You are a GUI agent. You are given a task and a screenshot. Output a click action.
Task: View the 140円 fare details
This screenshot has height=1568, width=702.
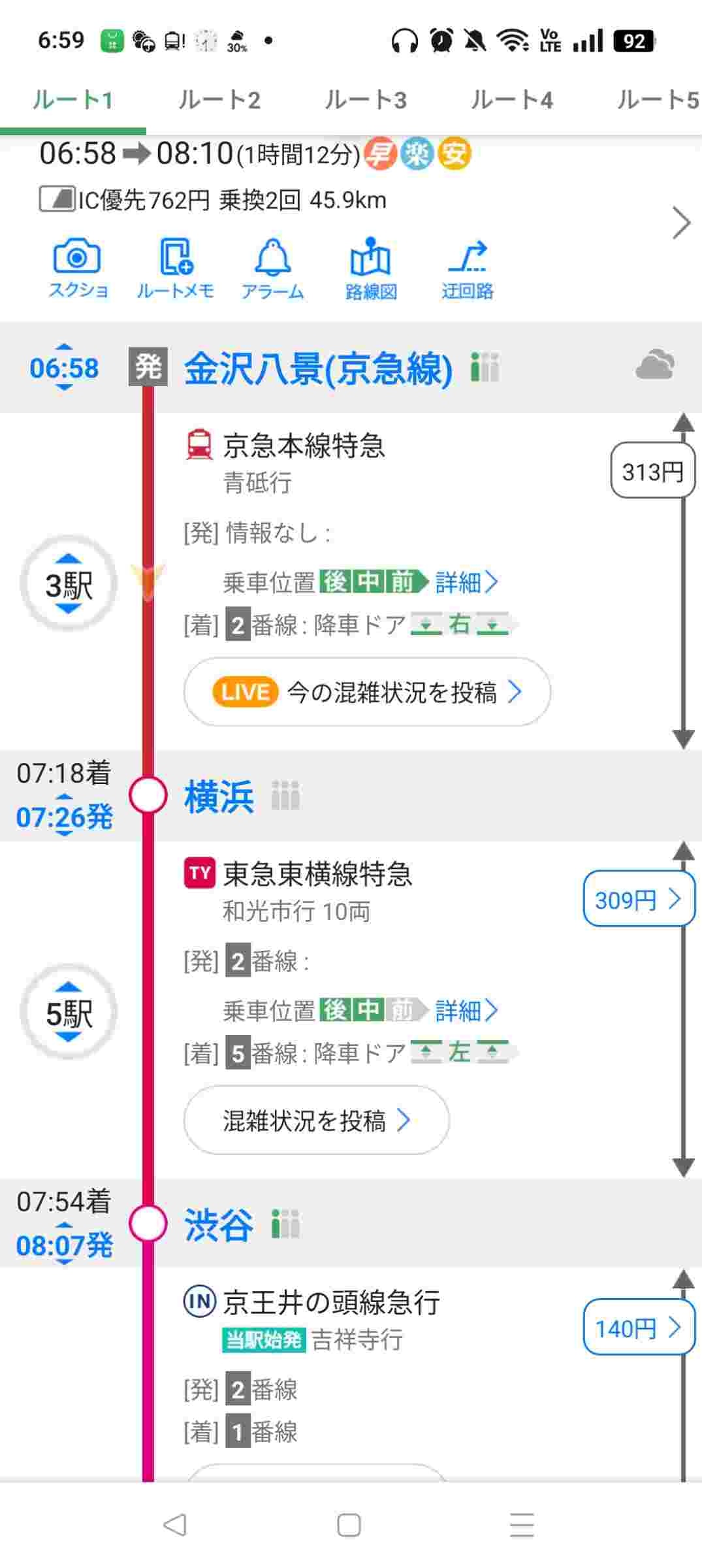point(638,1328)
